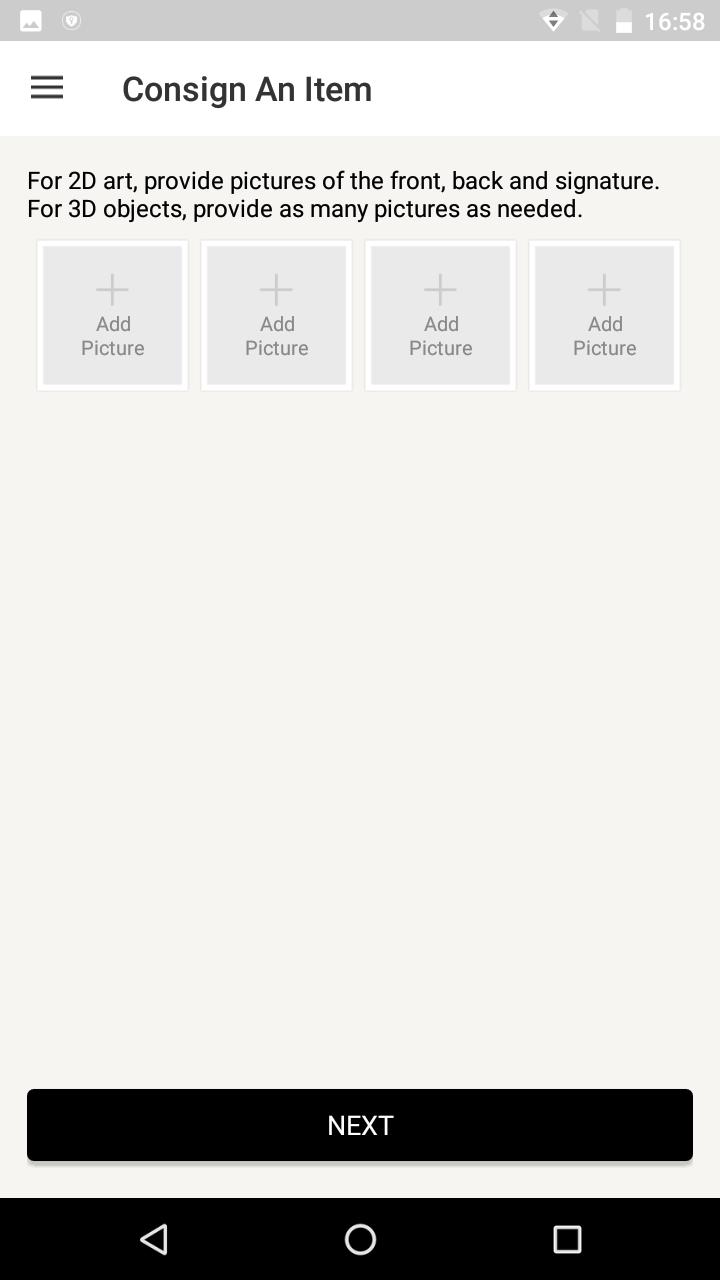Go back using system back button
This screenshot has width=720, height=1280.
click(154, 1239)
